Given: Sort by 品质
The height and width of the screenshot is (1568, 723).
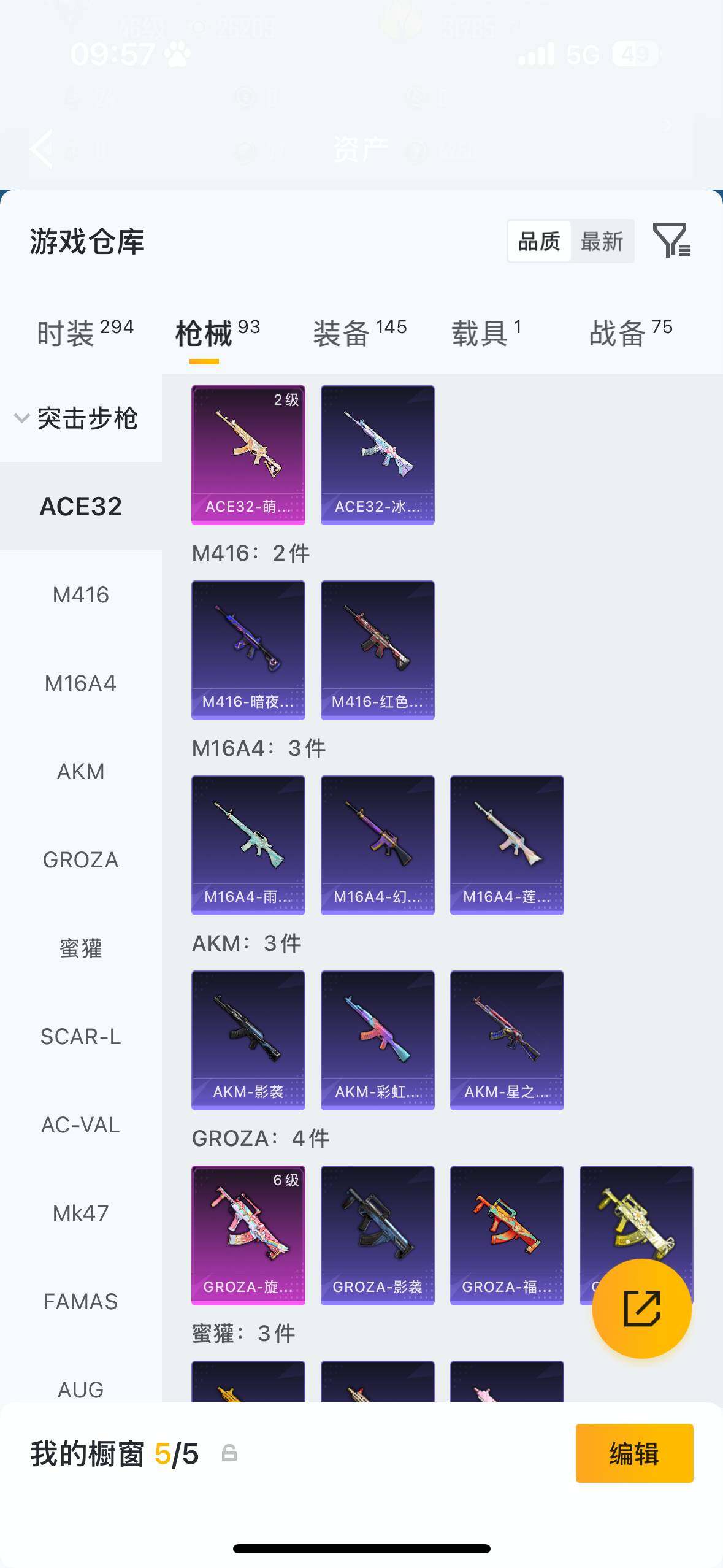Looking at the screenshot, I should tap(539, 242).
